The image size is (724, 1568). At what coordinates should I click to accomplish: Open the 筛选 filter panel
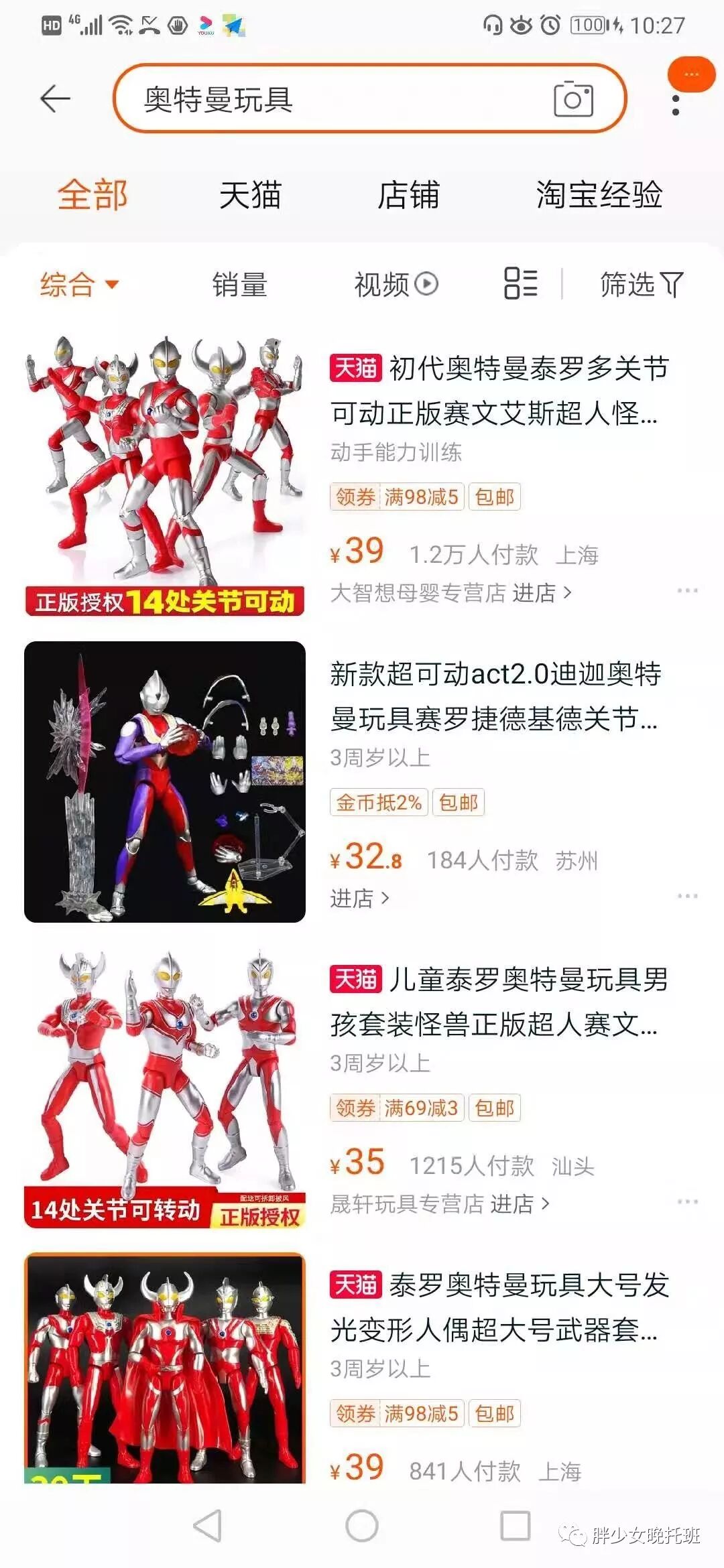click(641, 284)
